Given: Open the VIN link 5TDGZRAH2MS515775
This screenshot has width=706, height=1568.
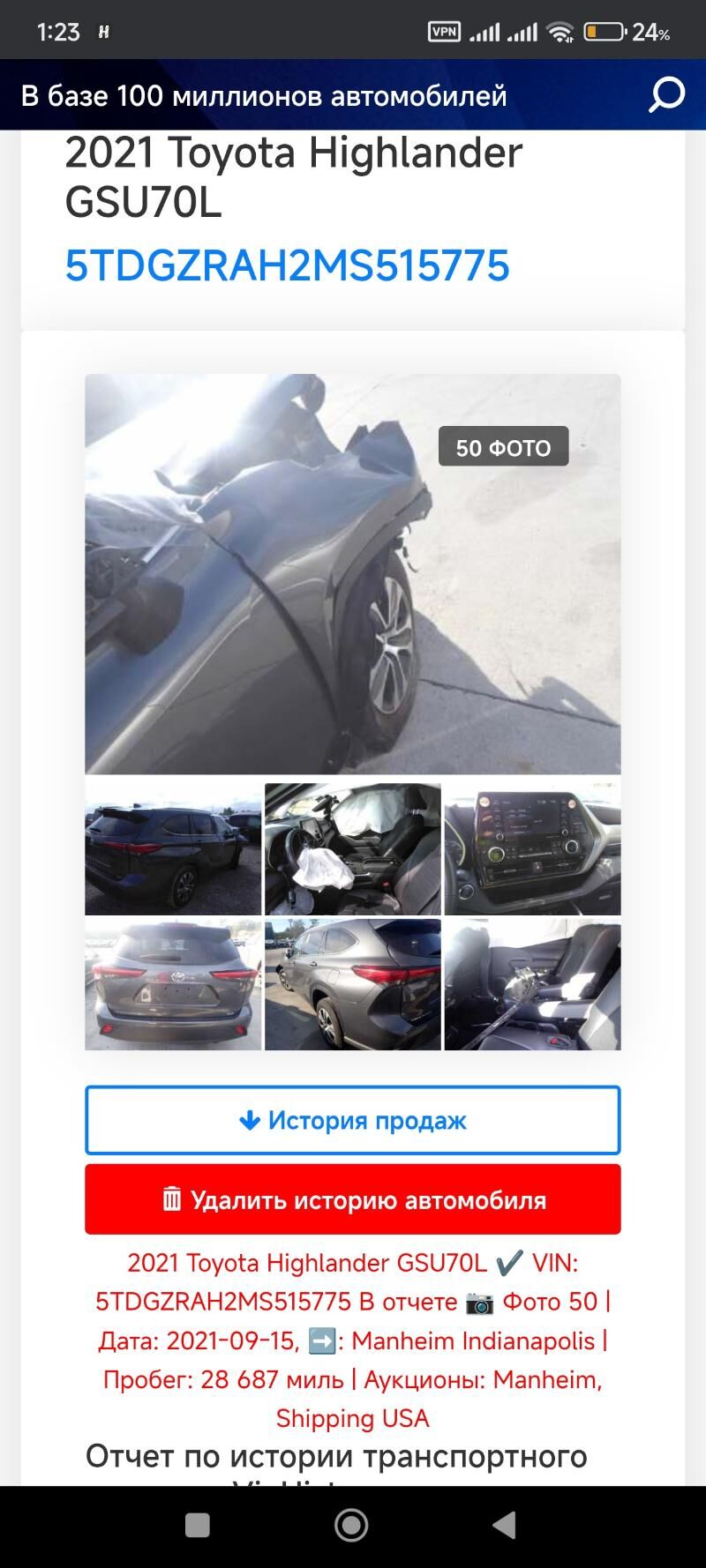Looking at the screenshot, I should point(288,265).
